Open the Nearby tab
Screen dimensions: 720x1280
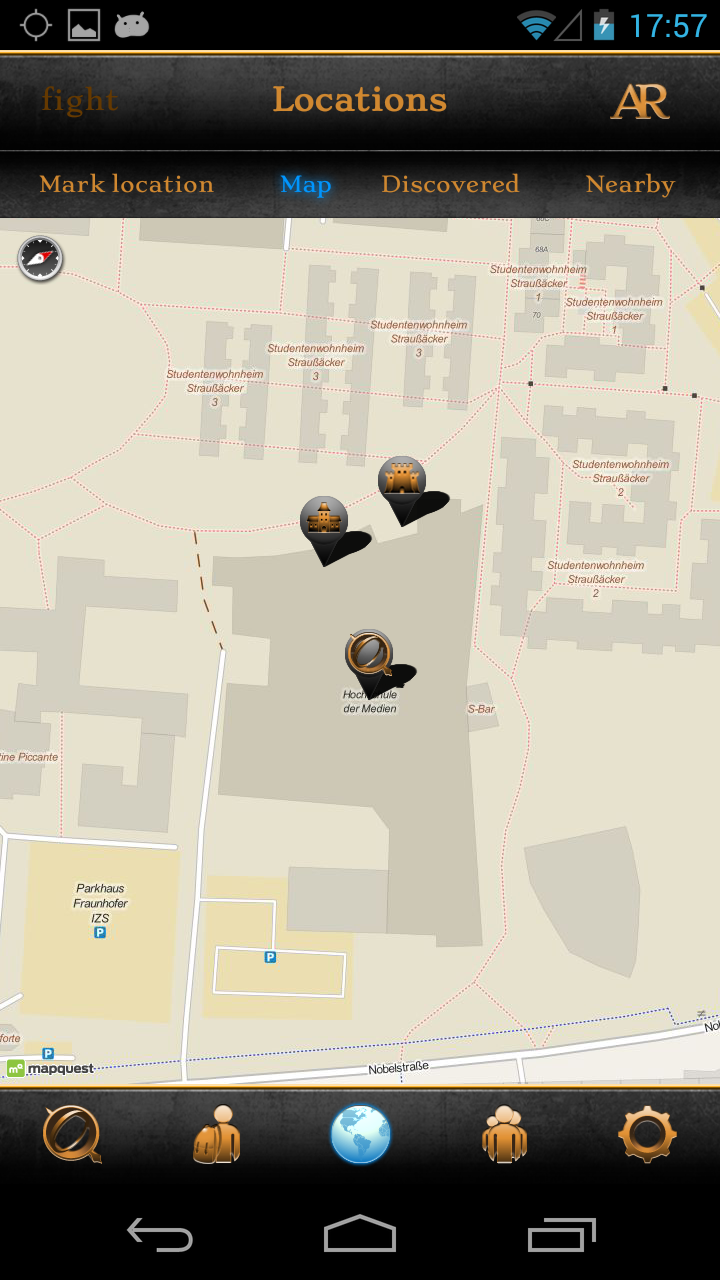(630, 184)
